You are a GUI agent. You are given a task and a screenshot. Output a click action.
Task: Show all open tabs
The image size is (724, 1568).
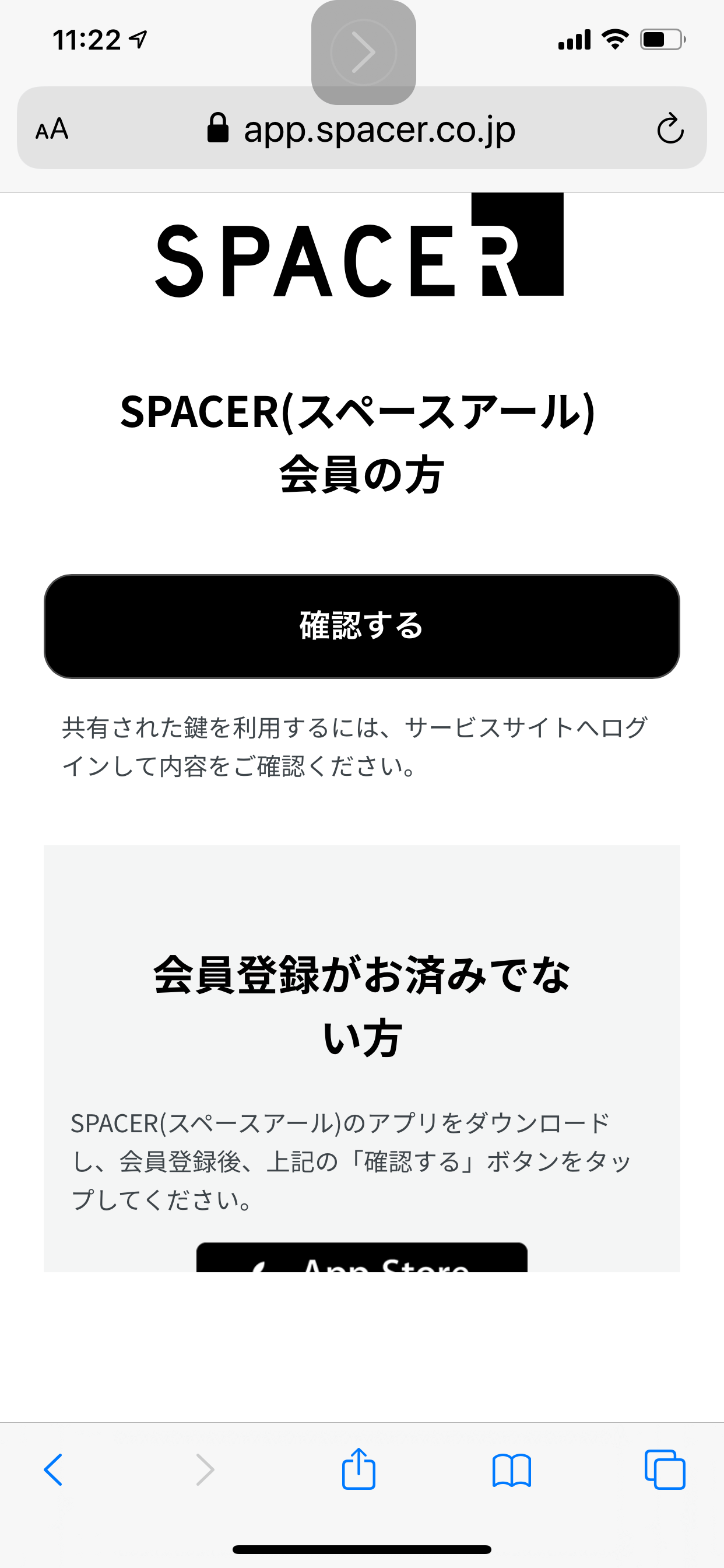[x=665, y=1470]
